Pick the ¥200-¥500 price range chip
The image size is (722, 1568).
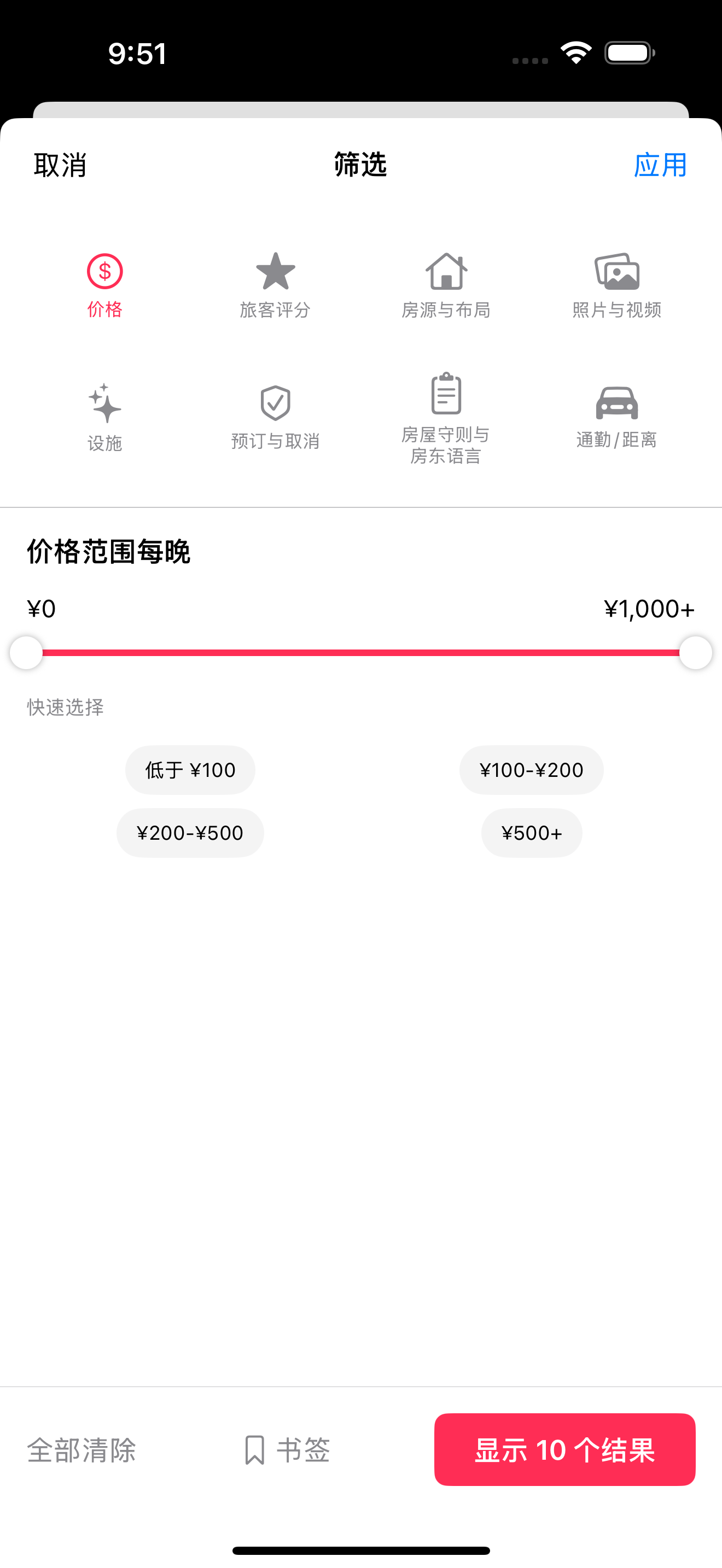pyautogui.click(x=190, y=833)
